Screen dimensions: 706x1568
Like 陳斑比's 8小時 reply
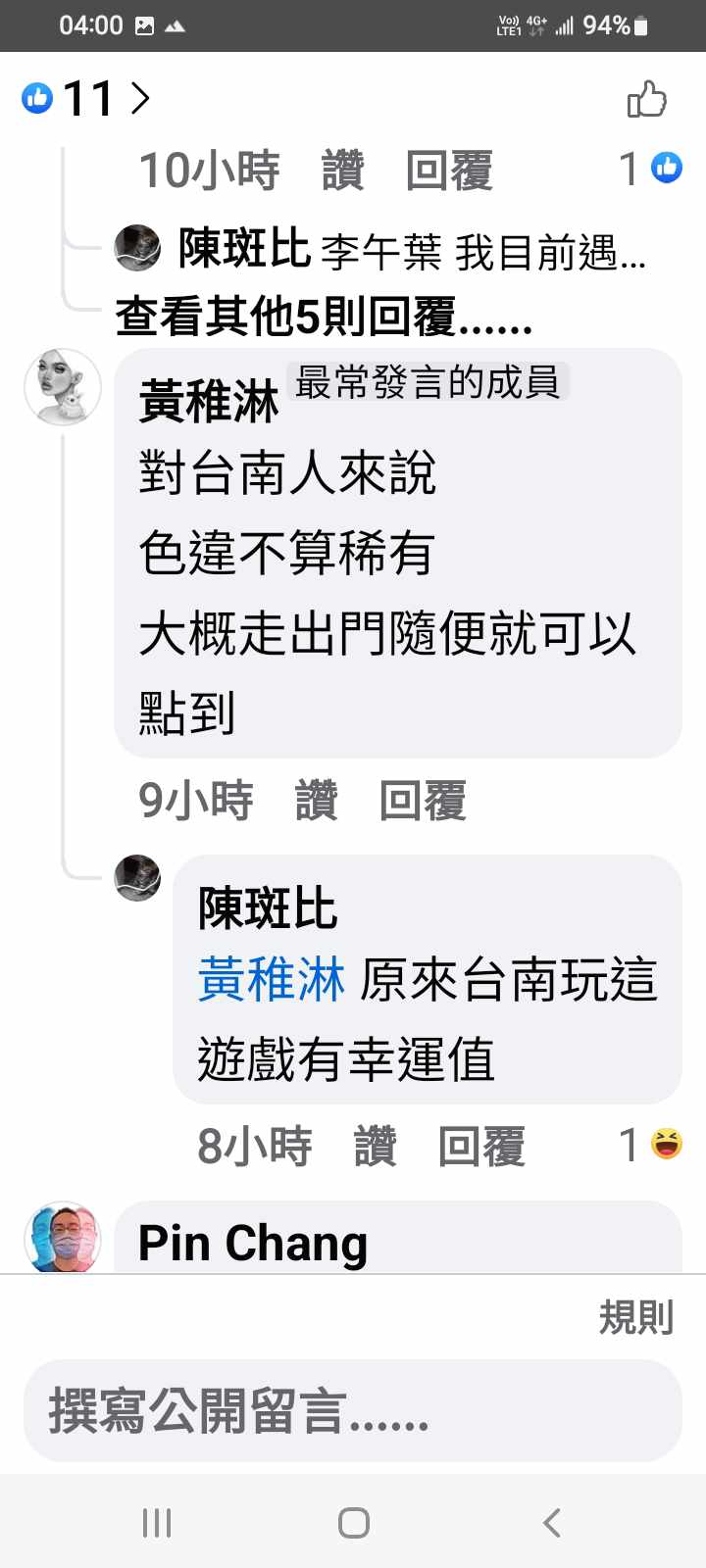coord(375,1146)
